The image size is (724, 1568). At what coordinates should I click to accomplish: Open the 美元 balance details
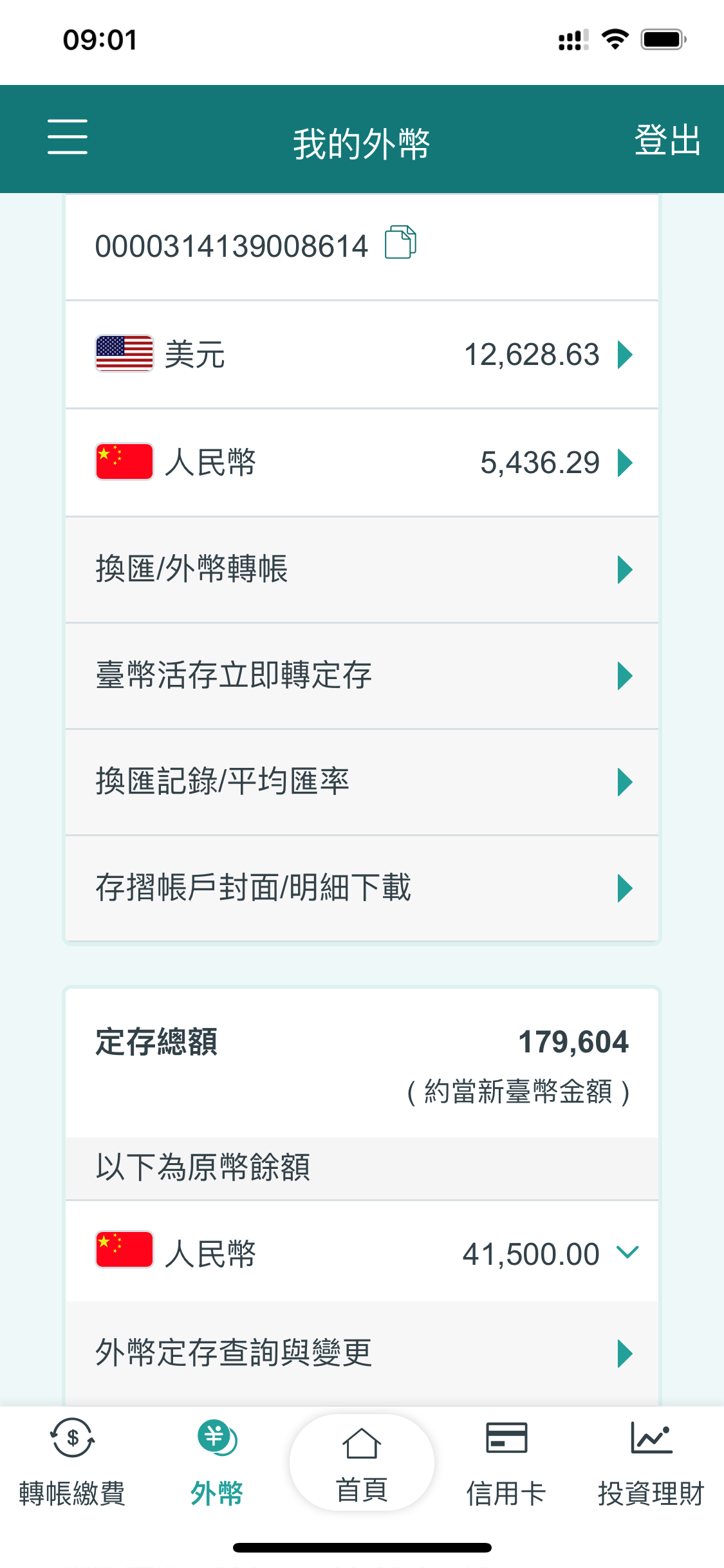(362, 355)
